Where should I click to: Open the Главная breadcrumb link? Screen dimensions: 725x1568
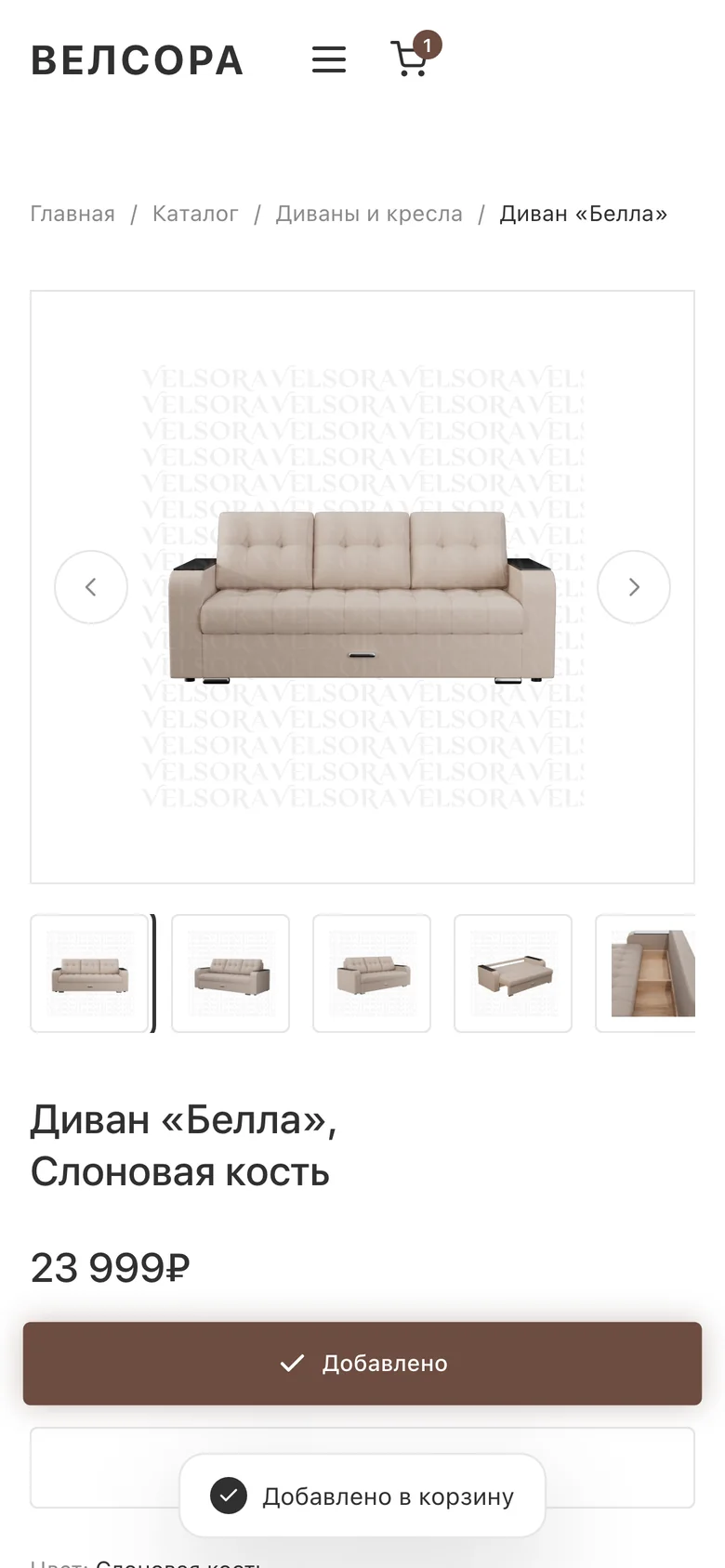pos(72,214)
